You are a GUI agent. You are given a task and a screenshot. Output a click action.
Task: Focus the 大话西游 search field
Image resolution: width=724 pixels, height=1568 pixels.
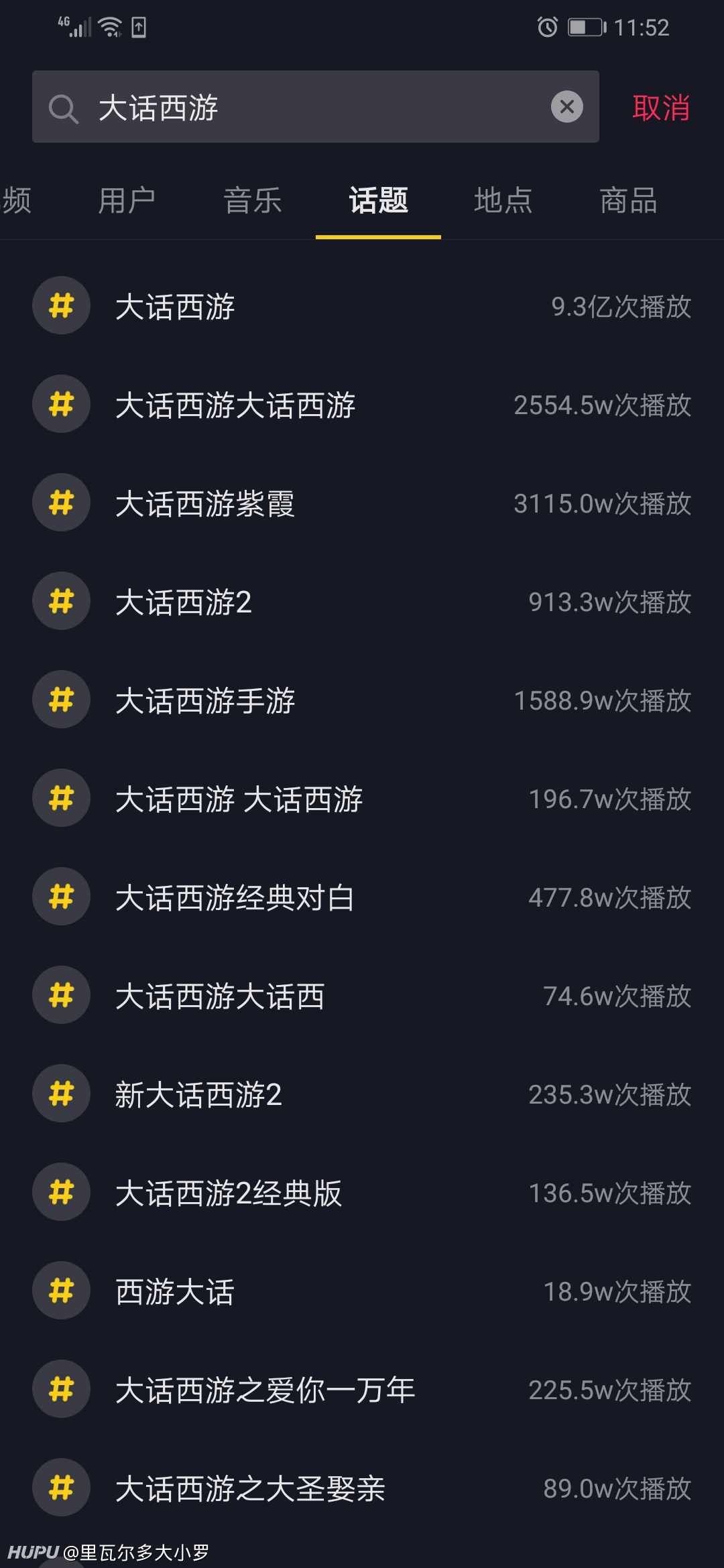tap(315, 107)
